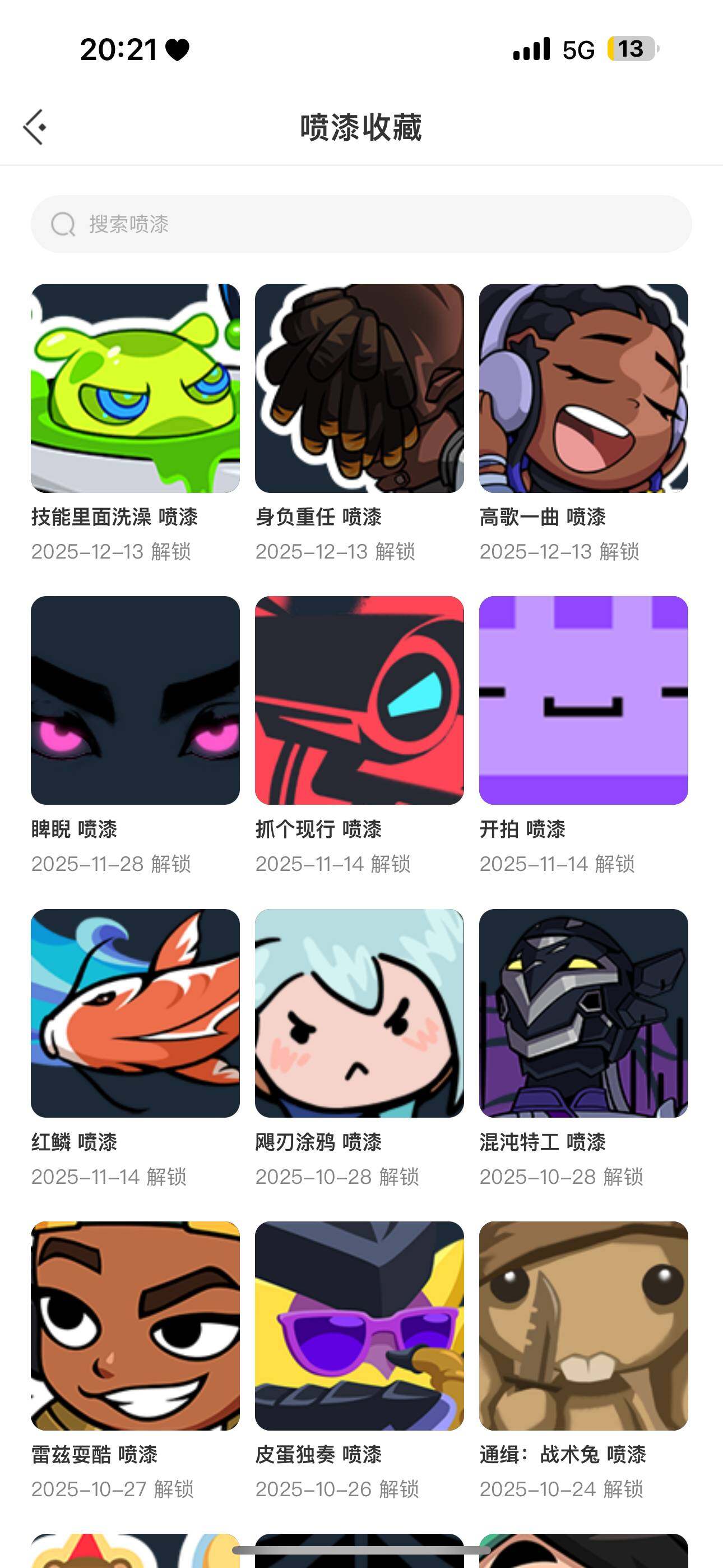Image resolution: width=723 pixels, height=1568 pixels.
Task: Open the 红鳞 koi spray
Action: point(135,1013)
